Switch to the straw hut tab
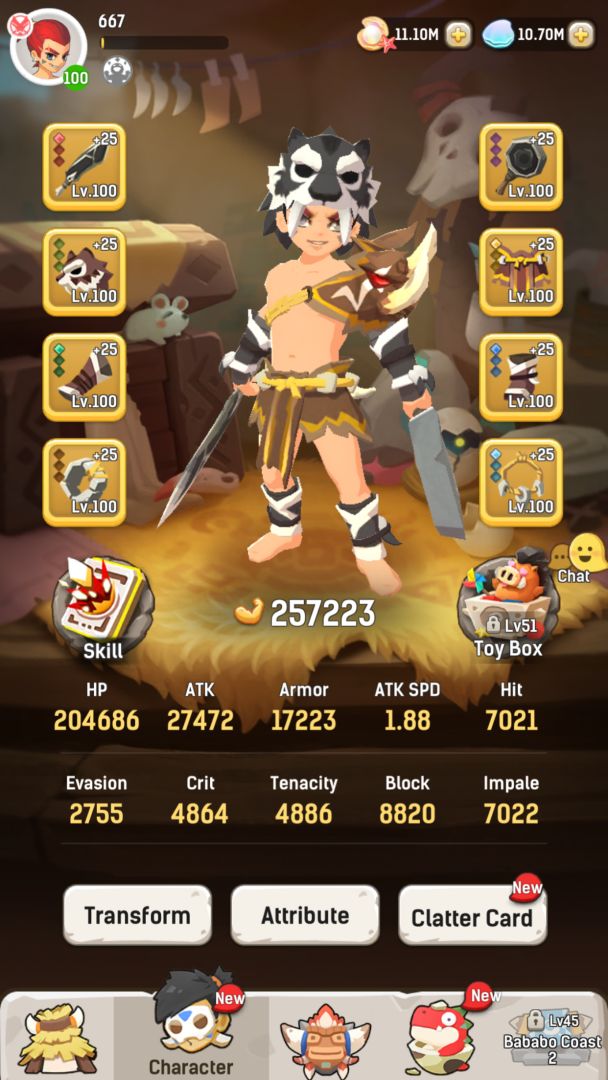 tap(55, 1036)
